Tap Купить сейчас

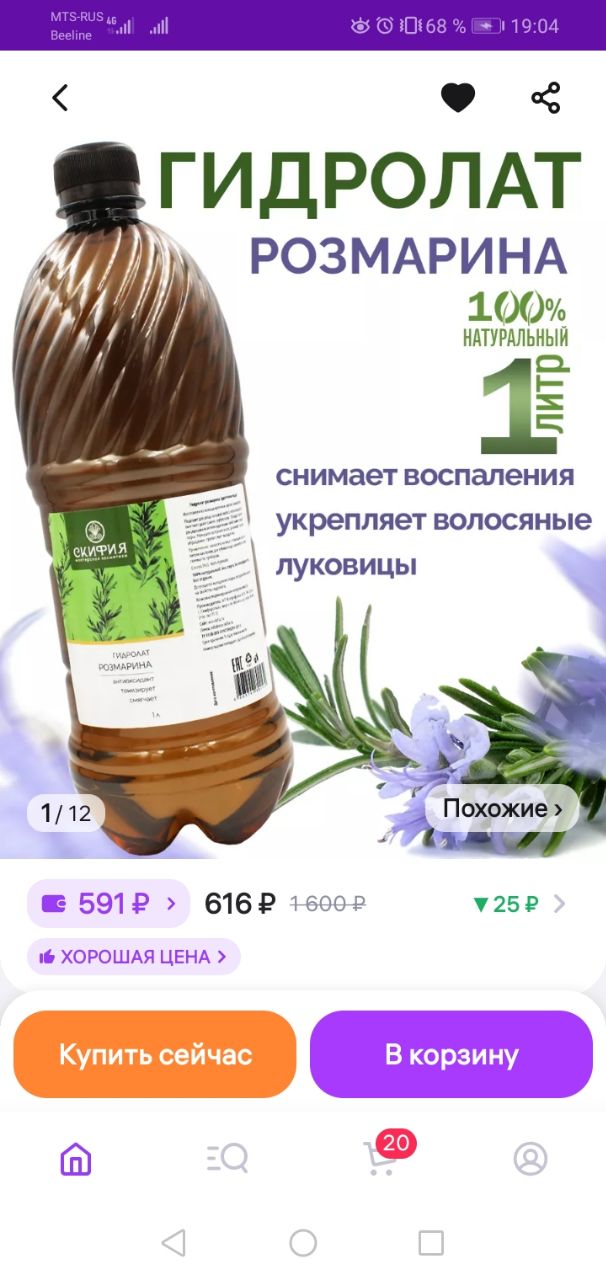(x=155, y=1054)
